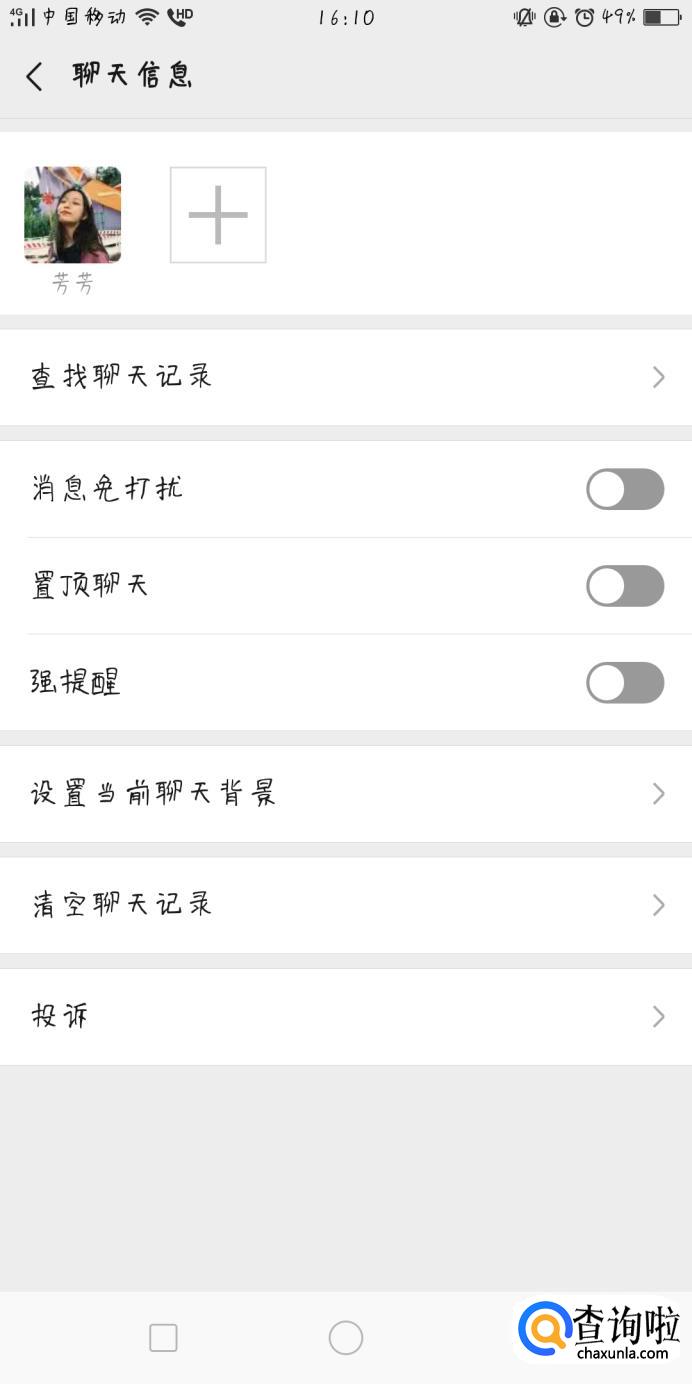The width and height of the screenshot is (692, 1384).
Task: Turn on 置顶聊天
Action: coord(625,586)
